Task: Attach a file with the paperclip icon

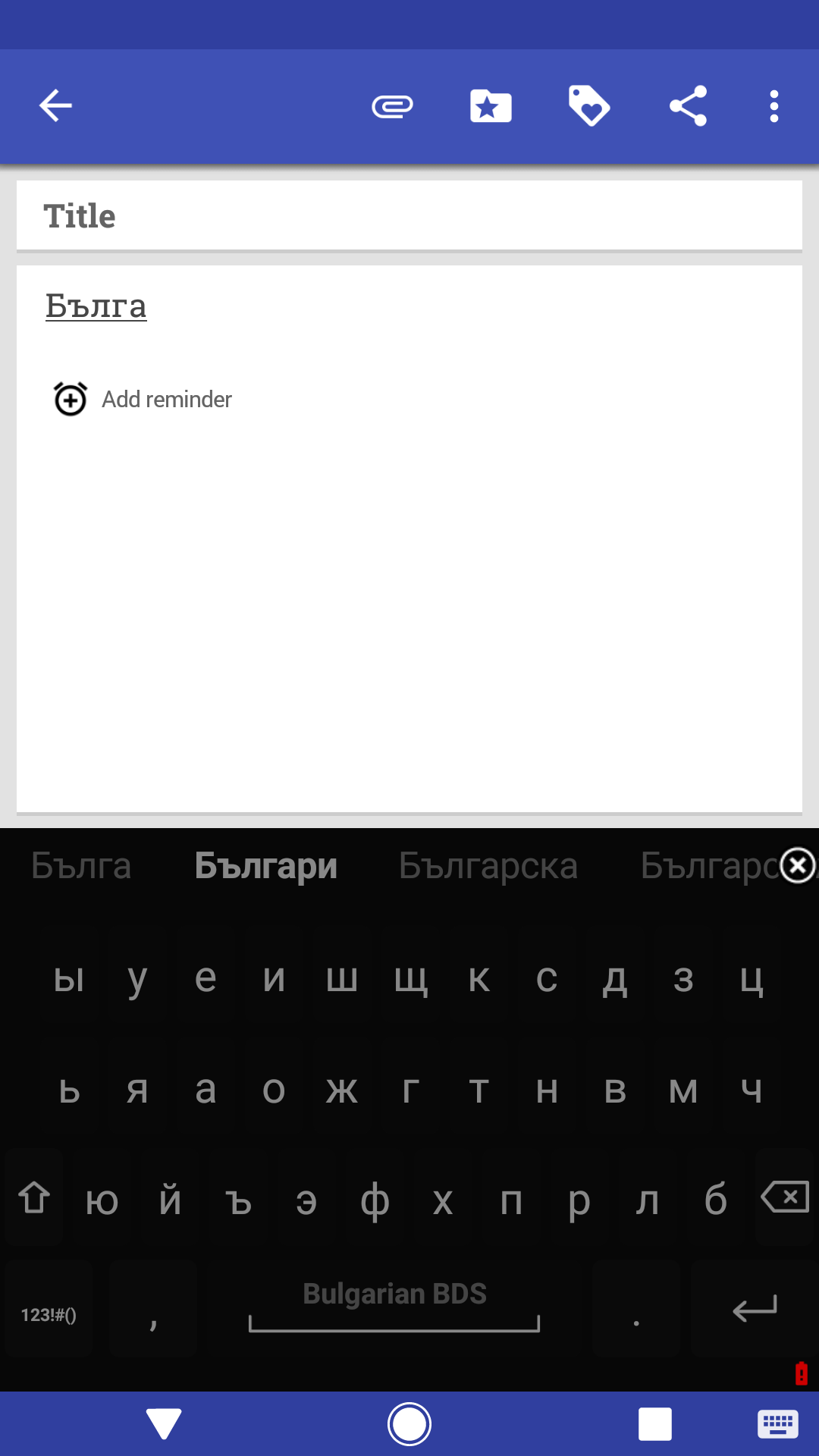Action: [392, 106]
